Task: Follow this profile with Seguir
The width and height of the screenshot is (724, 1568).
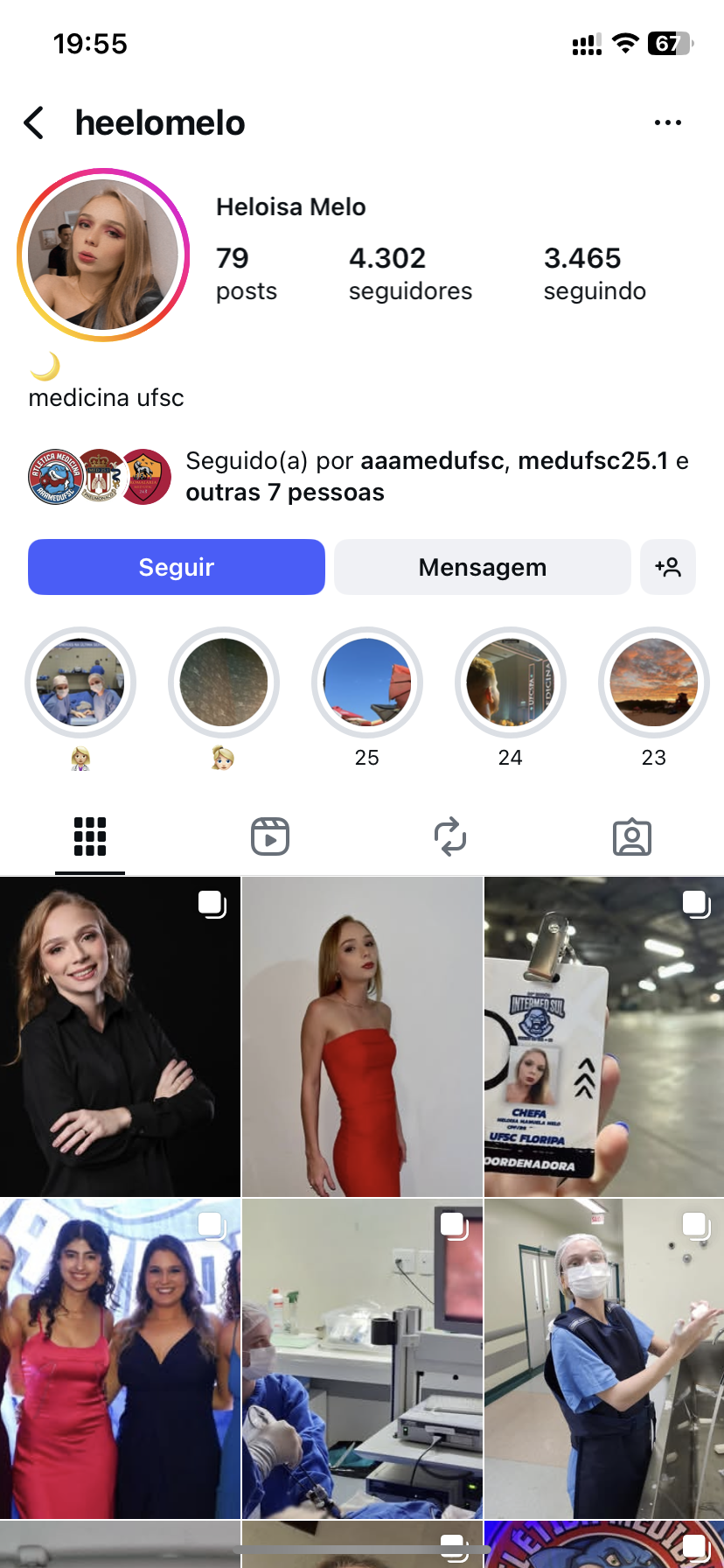Action: 177,567
